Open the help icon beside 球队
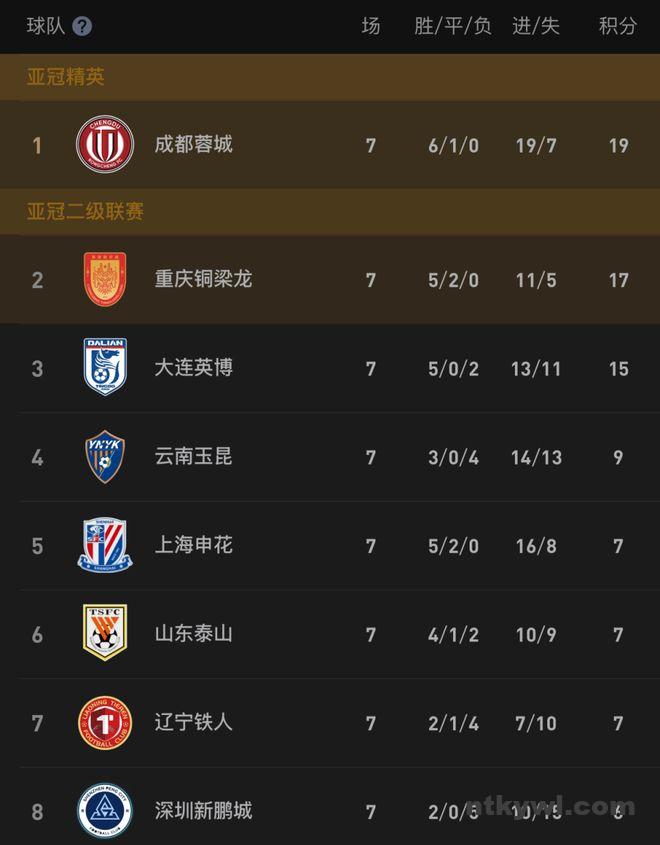Image resolution: width=660 pixels, height=845 pixels. coord(82,26)
